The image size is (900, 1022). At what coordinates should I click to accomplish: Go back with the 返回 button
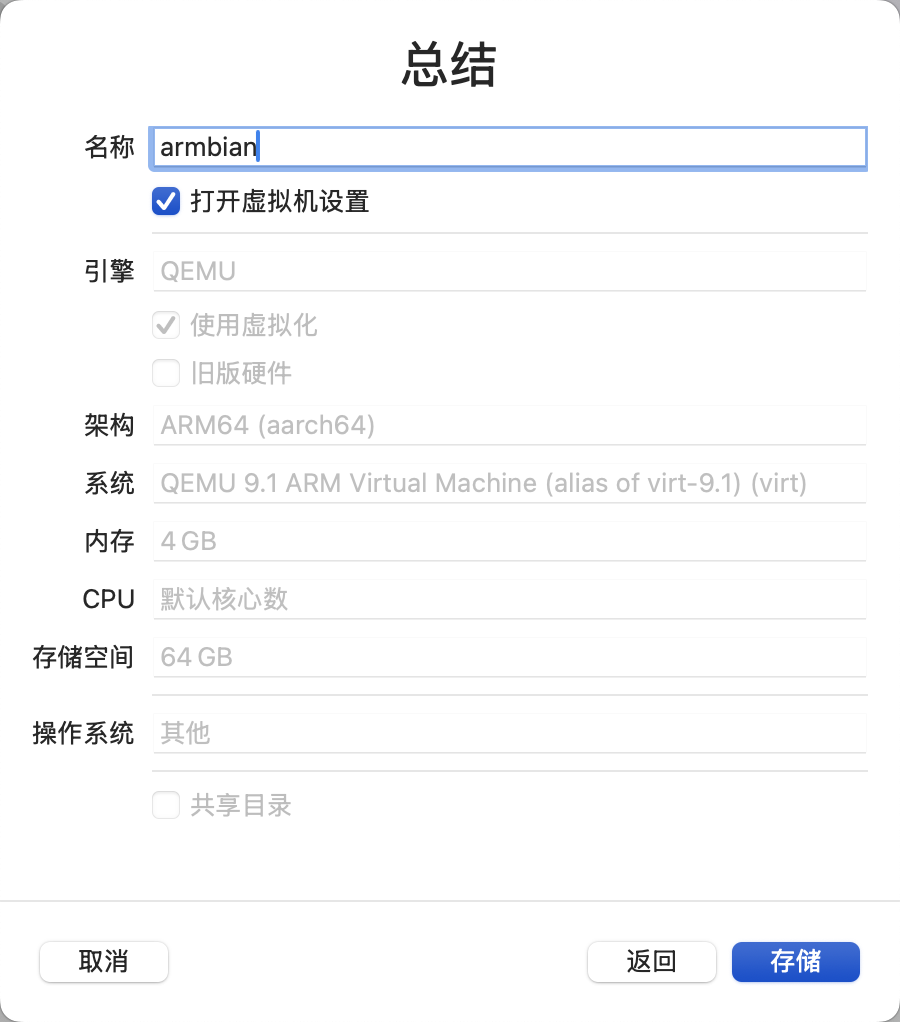coord(651,962)
